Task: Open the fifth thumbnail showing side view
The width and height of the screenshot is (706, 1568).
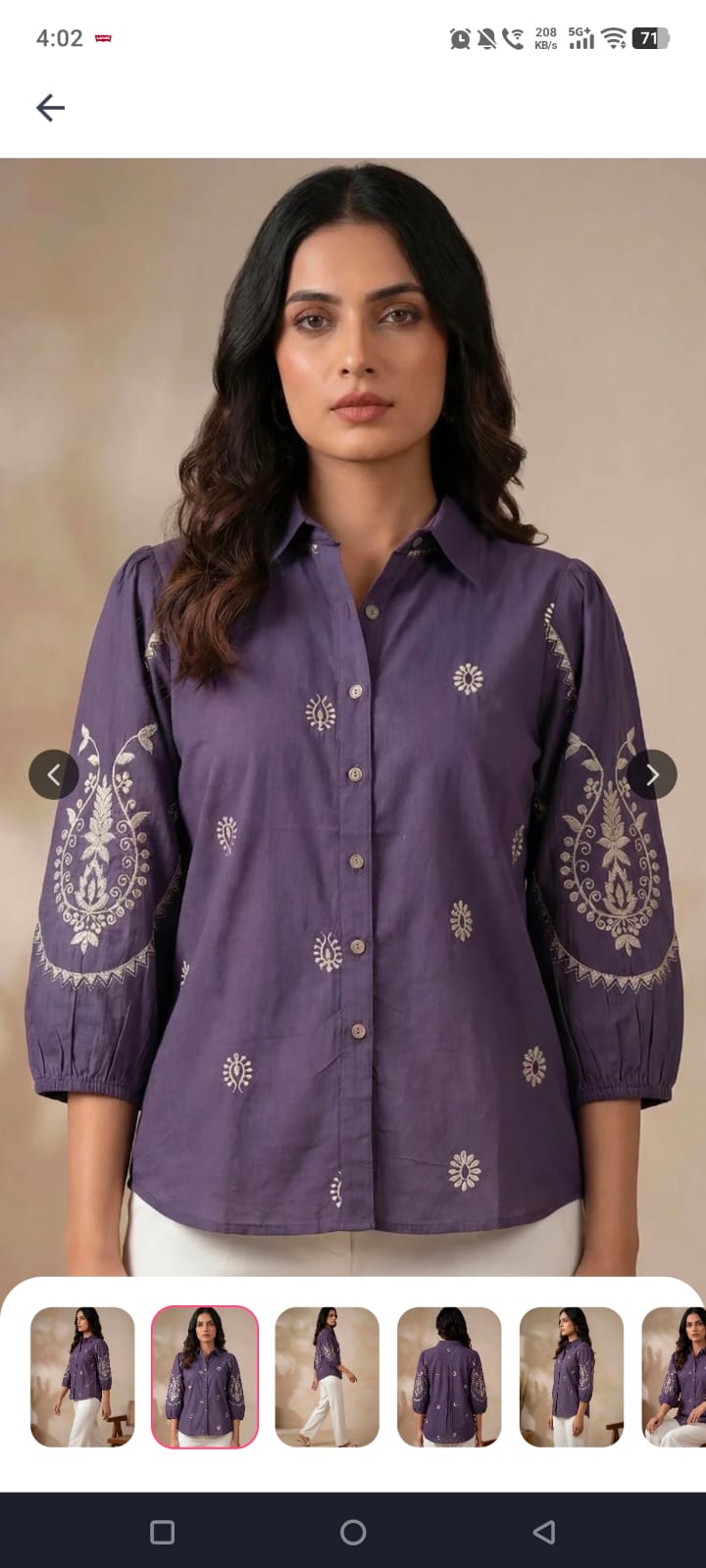Action: [572, 1377]
